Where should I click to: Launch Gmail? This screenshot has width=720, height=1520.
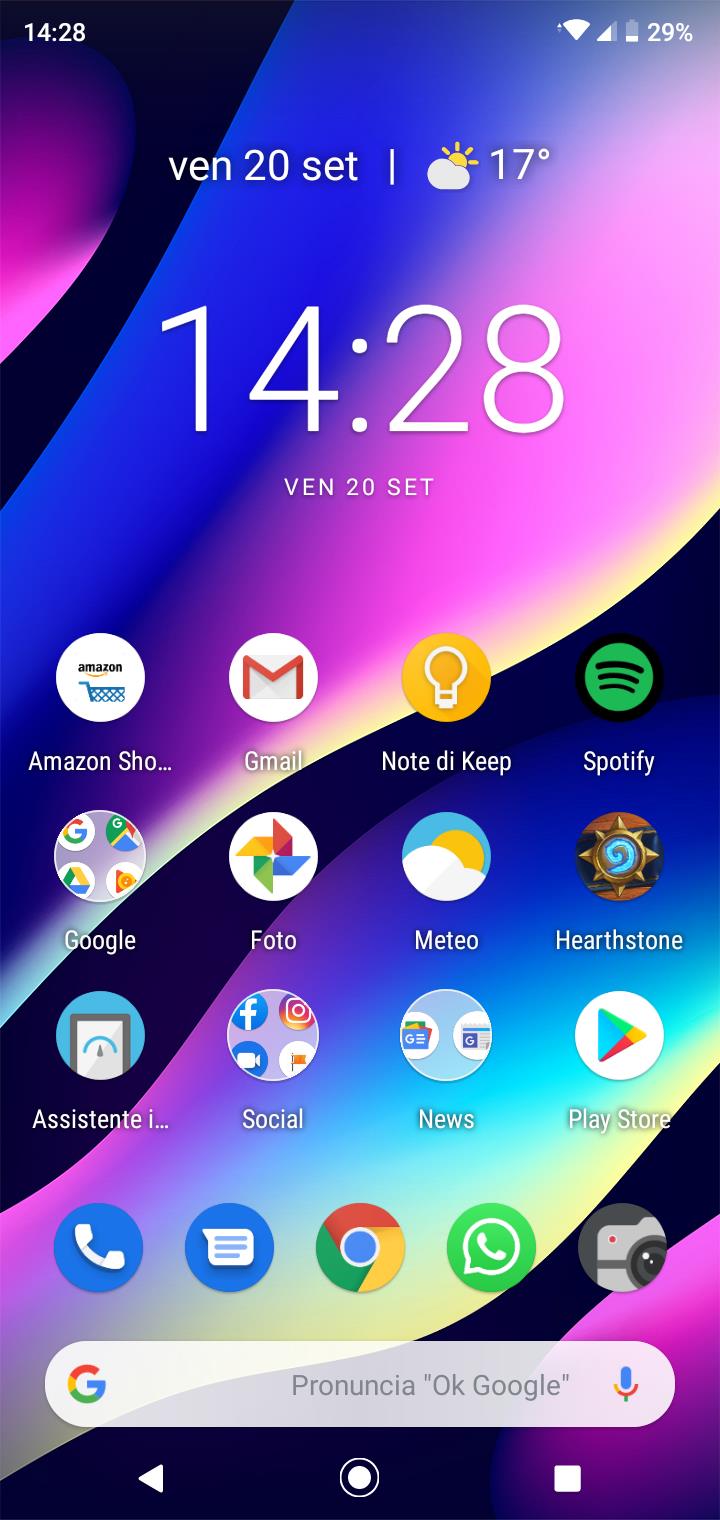coord(273,678)
